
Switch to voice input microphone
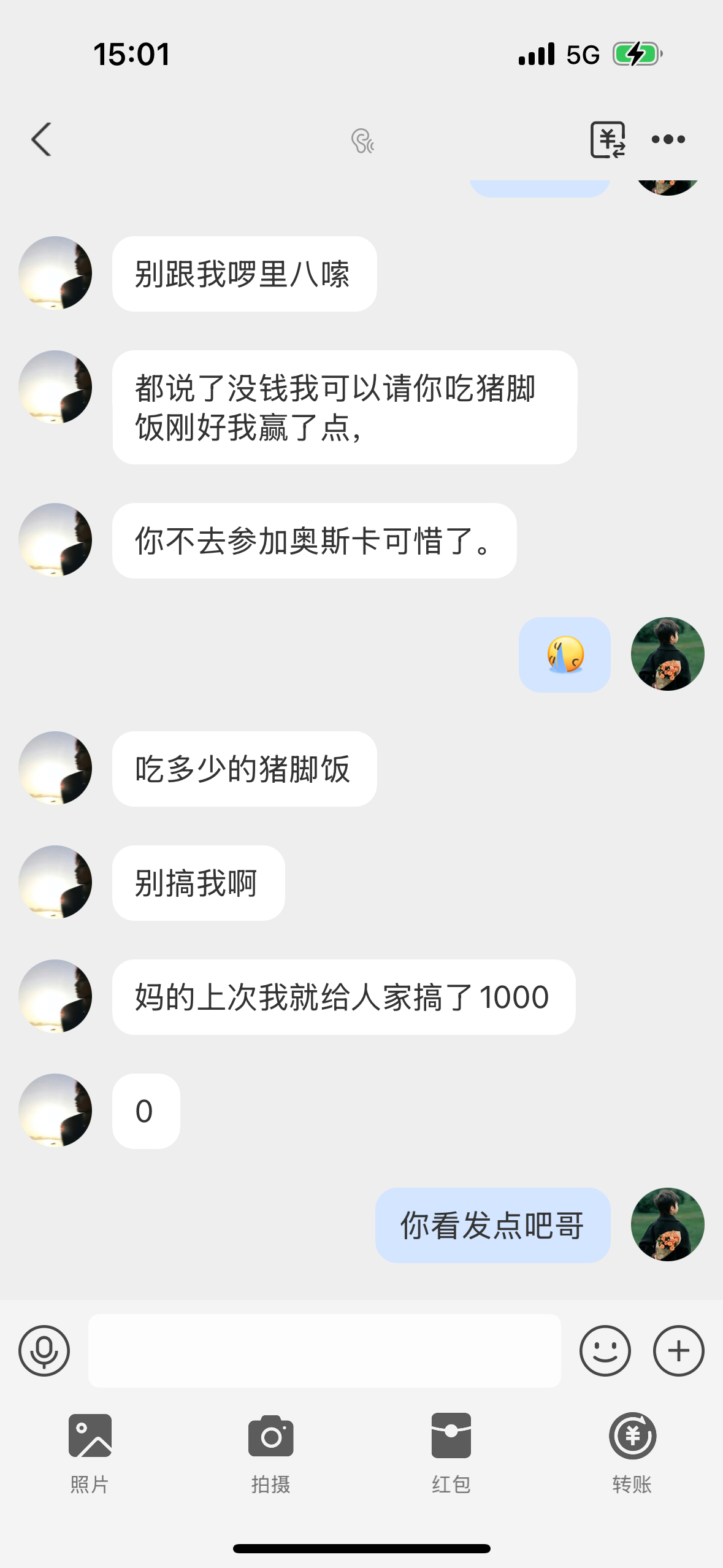tap(44, 1351)
